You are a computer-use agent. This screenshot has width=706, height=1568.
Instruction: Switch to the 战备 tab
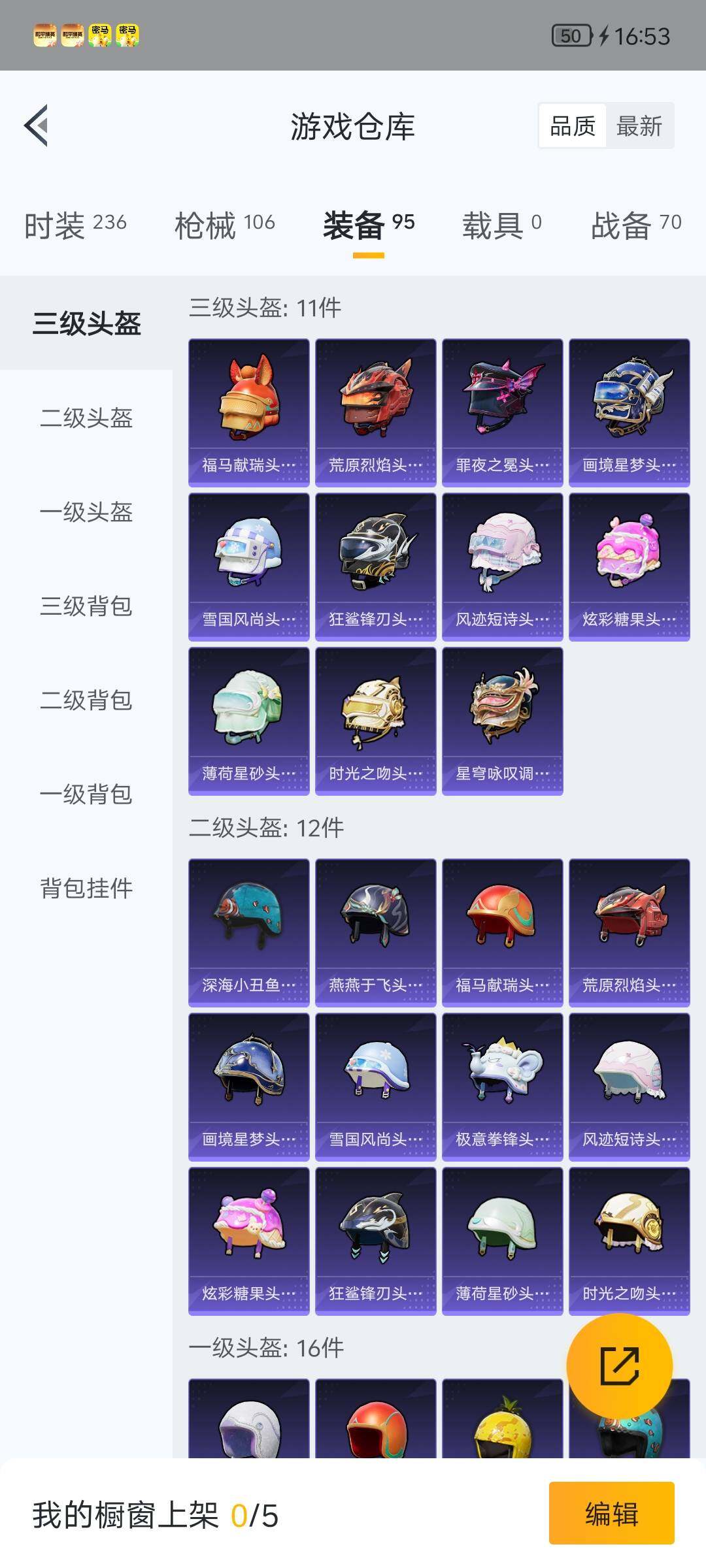tap(635, 225)
